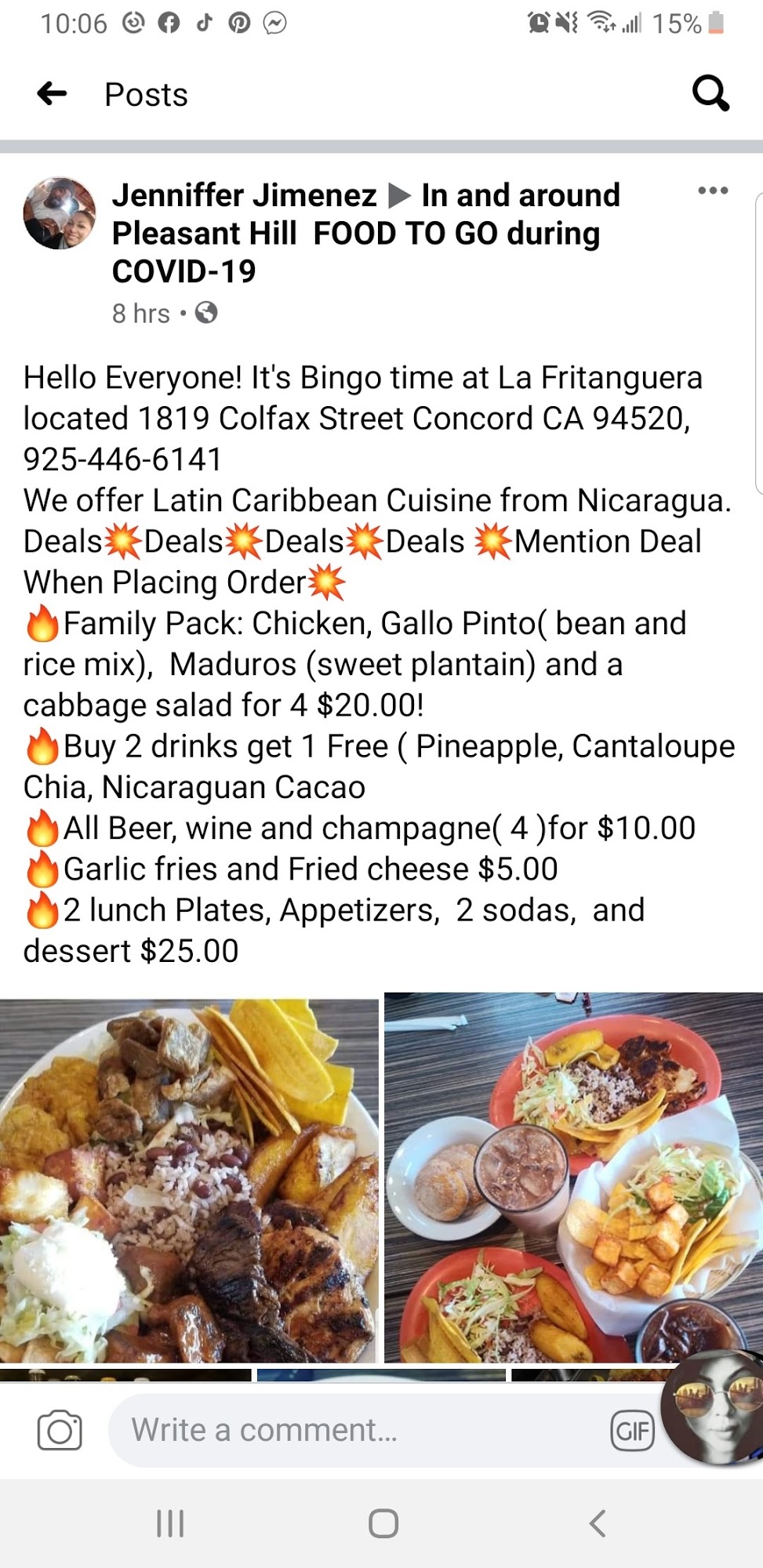Show recent apps from the navigation bar
Screen dimensions: 763x1568
170,1523
